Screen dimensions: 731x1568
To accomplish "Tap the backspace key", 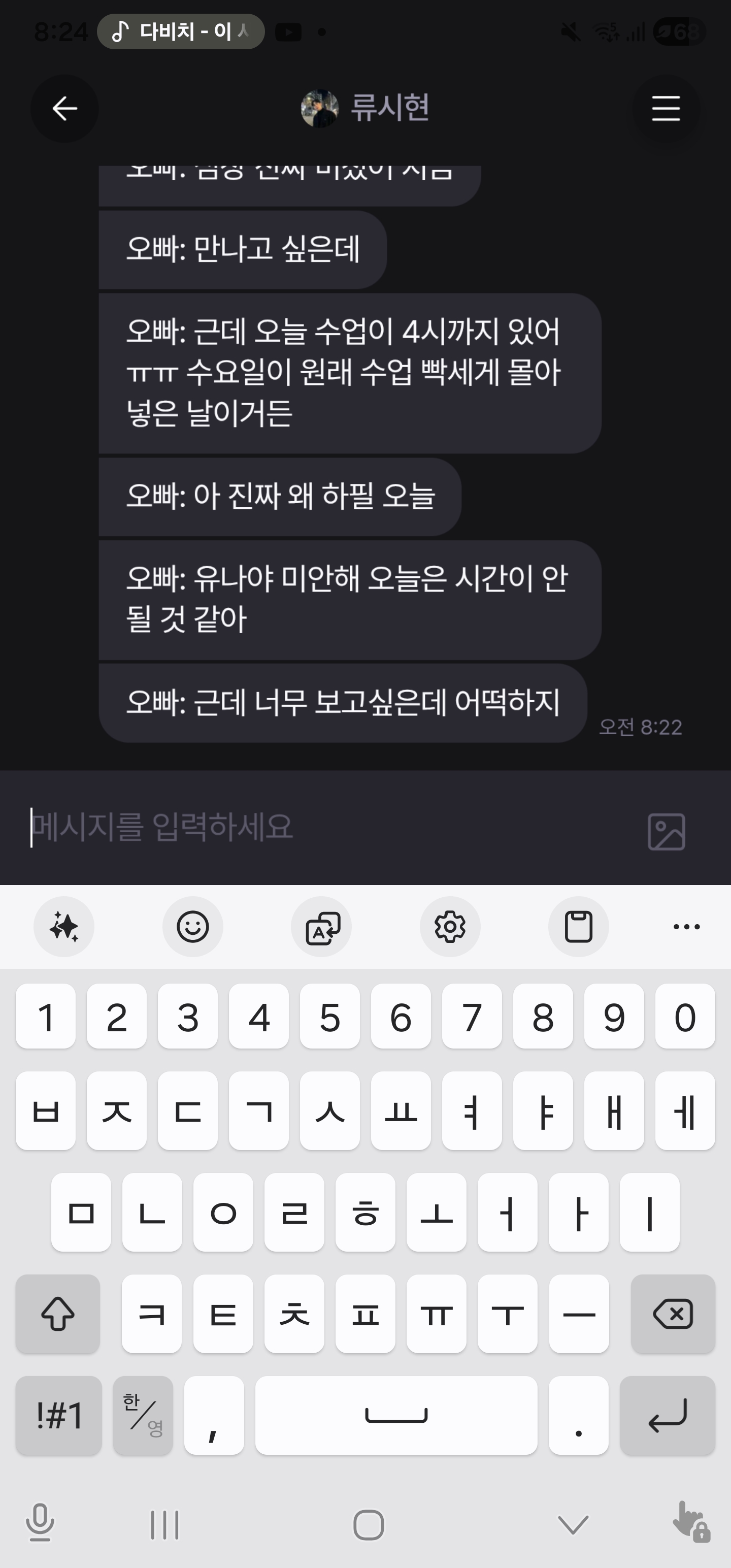I will click(673, 1315).
